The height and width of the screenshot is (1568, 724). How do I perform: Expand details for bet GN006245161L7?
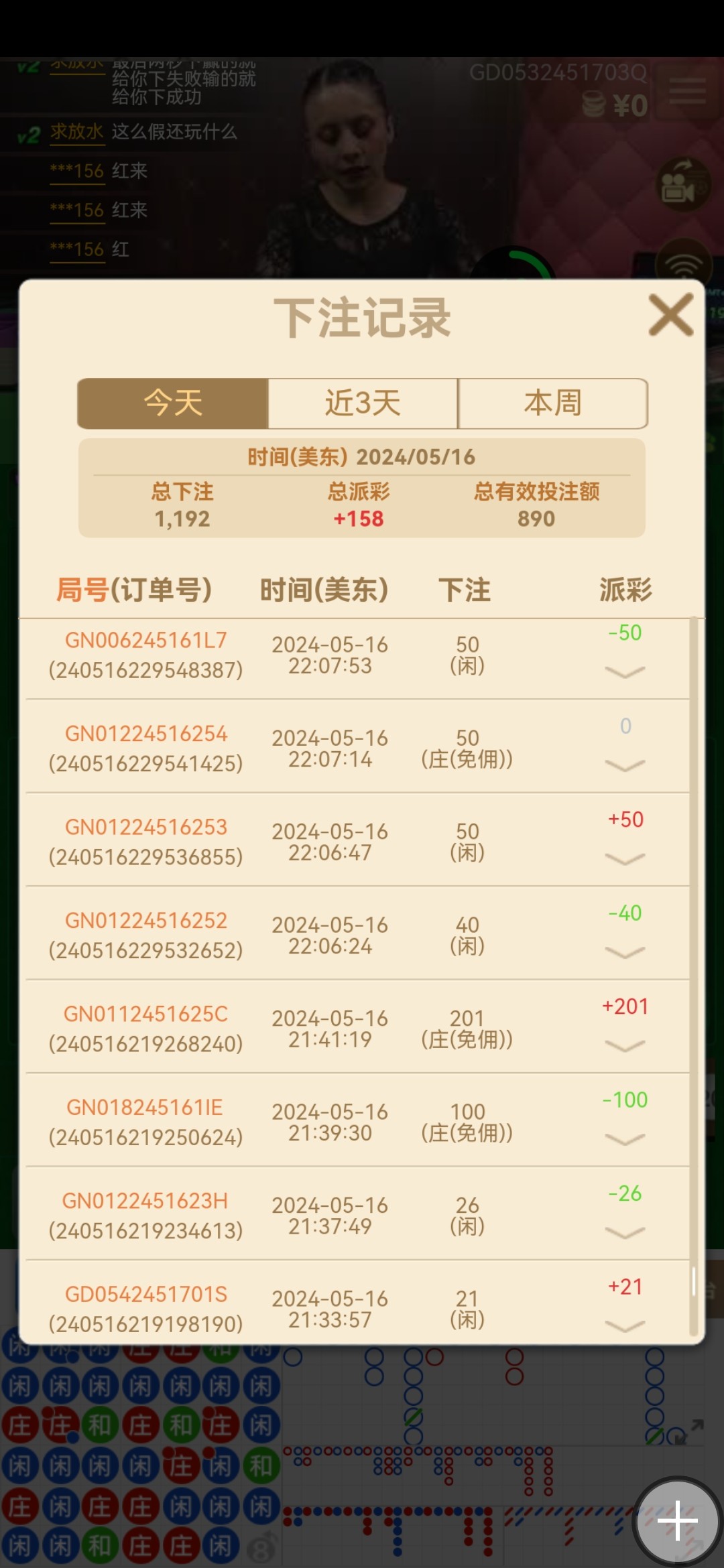[625, 671]
